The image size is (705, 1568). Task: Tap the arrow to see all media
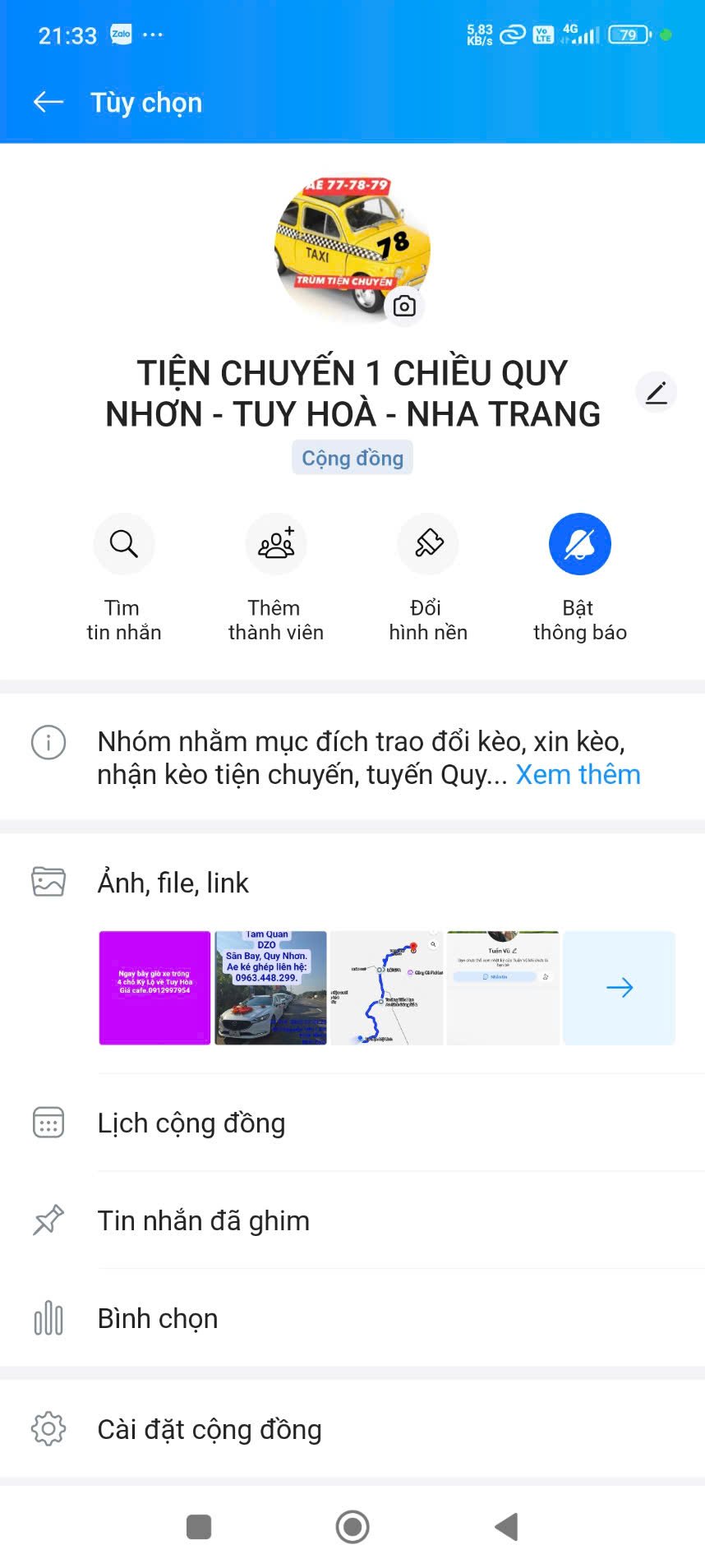tap(619, 987)
